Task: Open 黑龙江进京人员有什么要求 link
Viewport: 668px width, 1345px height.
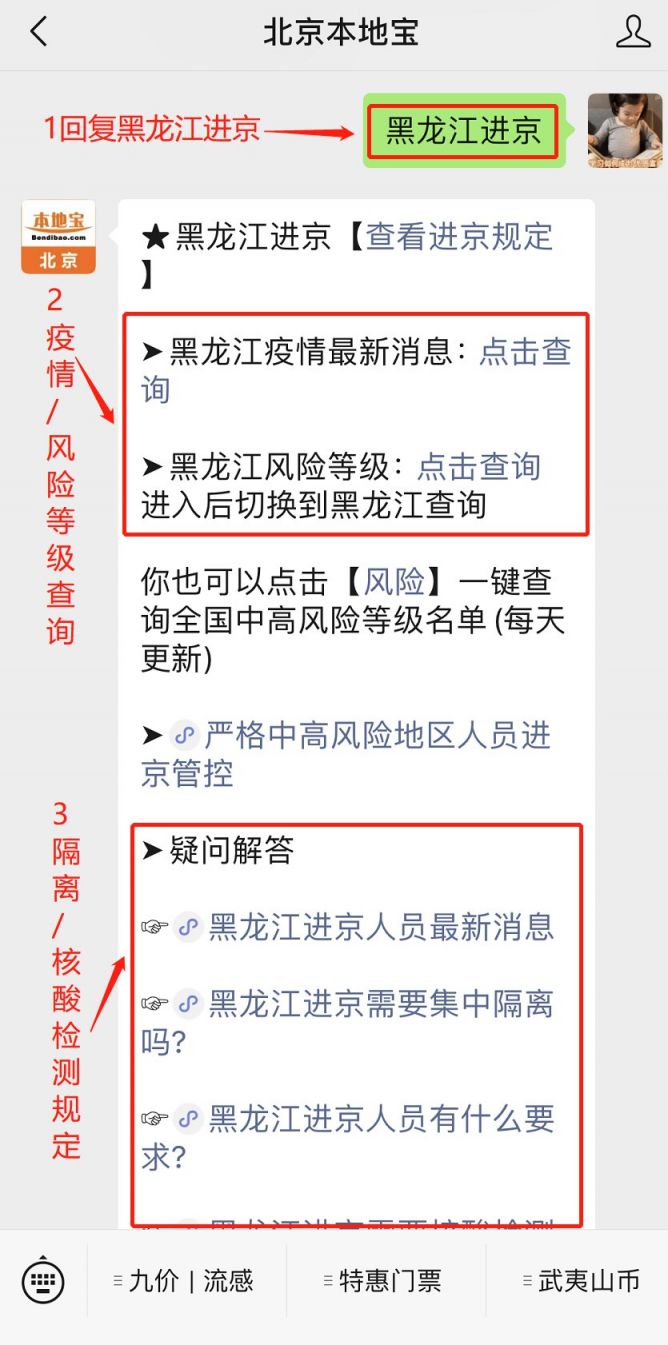Action: click(380, 1119)
